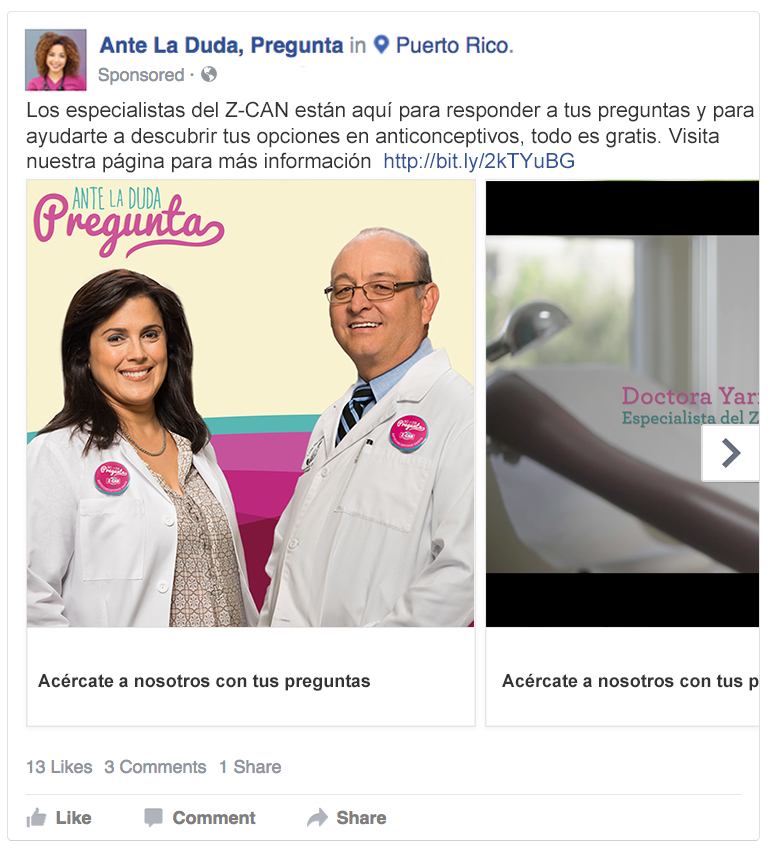Open Ante La Duda, Pregunta profile picture

(56, 60)
